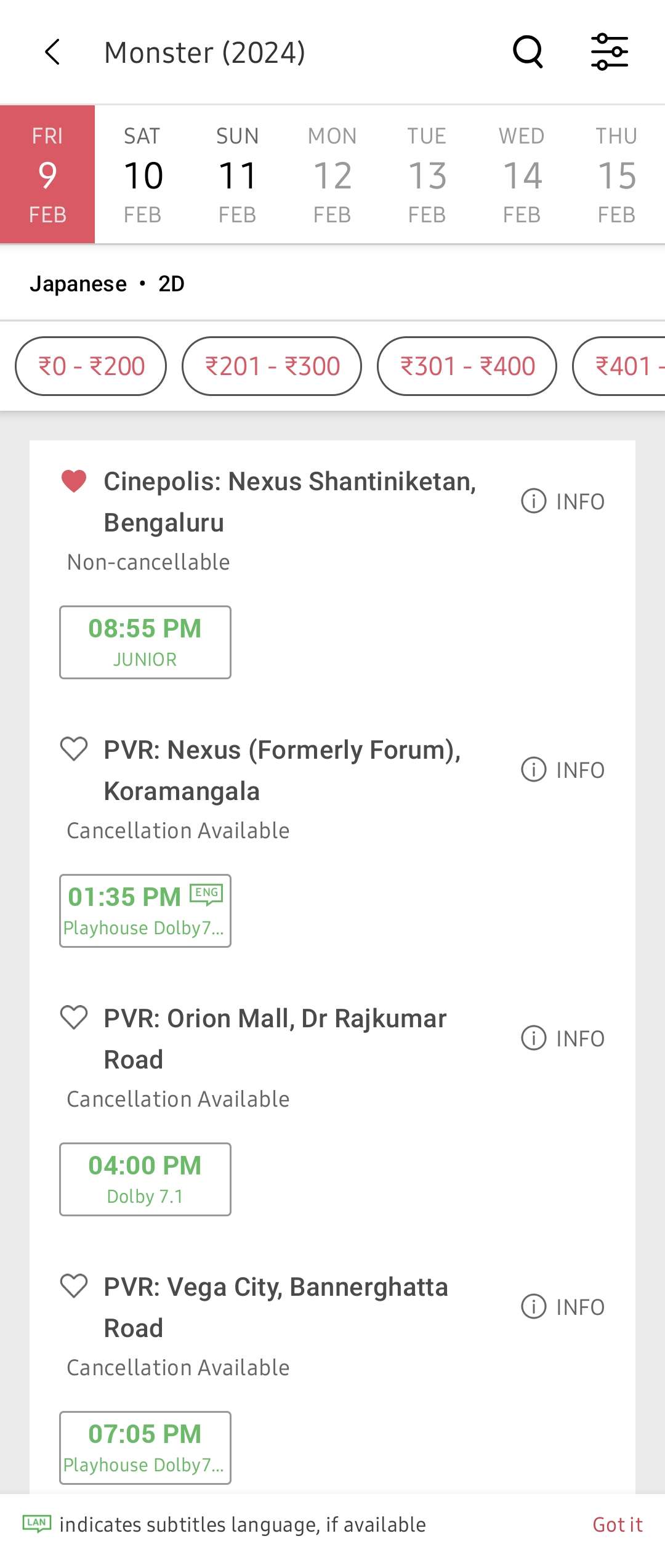Tap the back arrow
Image resolution: width=665 pixels, height=1568 pixels.
pos(52,52)
